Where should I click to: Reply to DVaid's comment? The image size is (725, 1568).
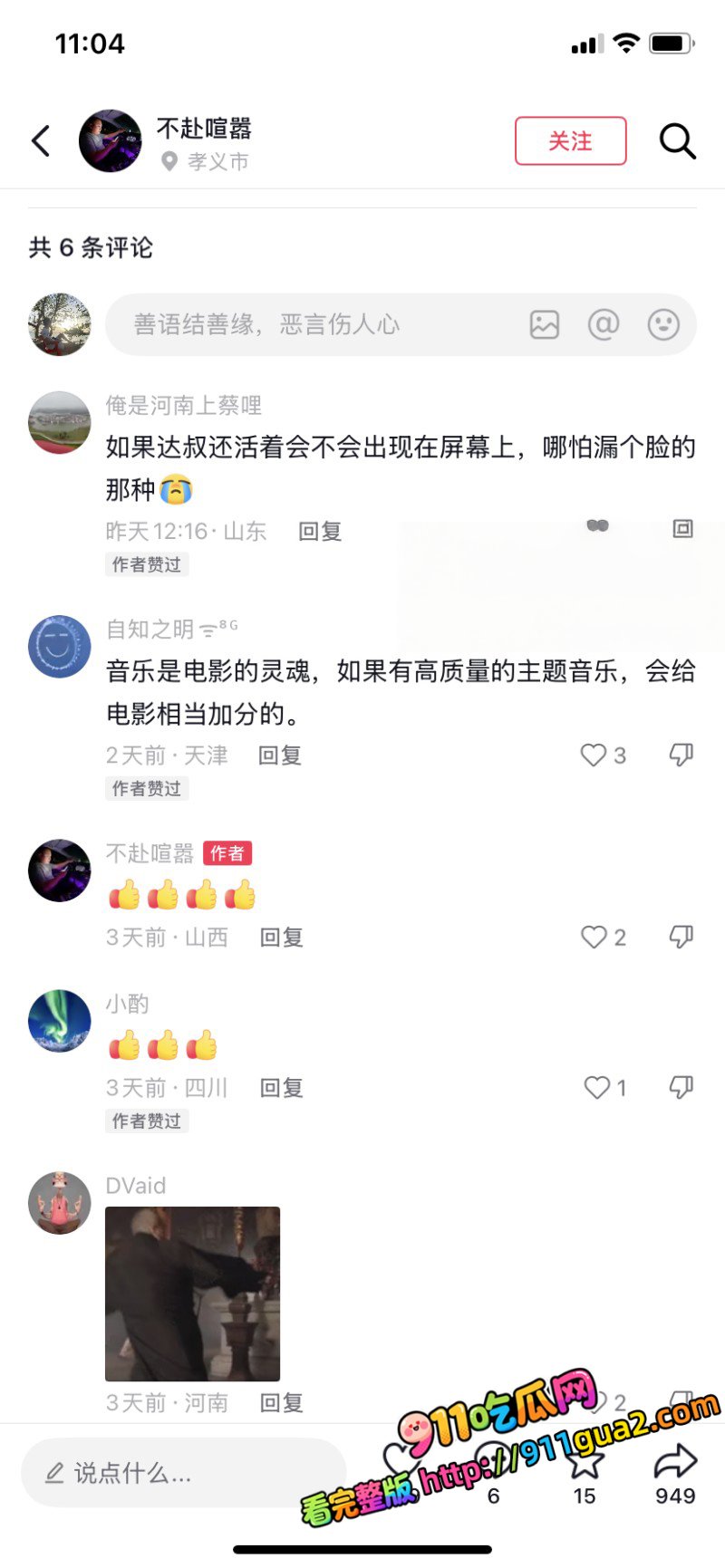point(281,1403)
